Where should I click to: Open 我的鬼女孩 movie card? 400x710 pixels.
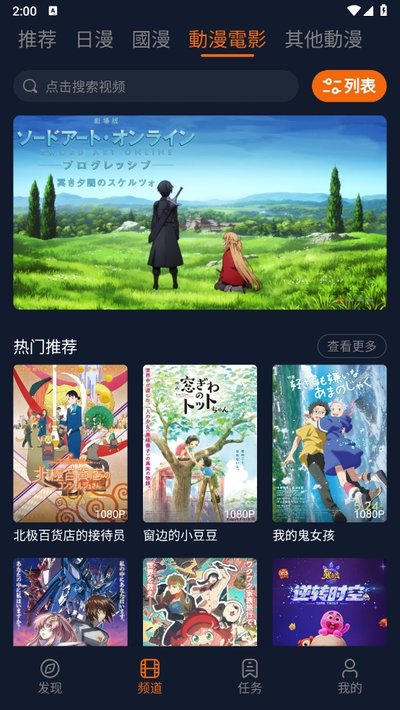click(329, 454)
